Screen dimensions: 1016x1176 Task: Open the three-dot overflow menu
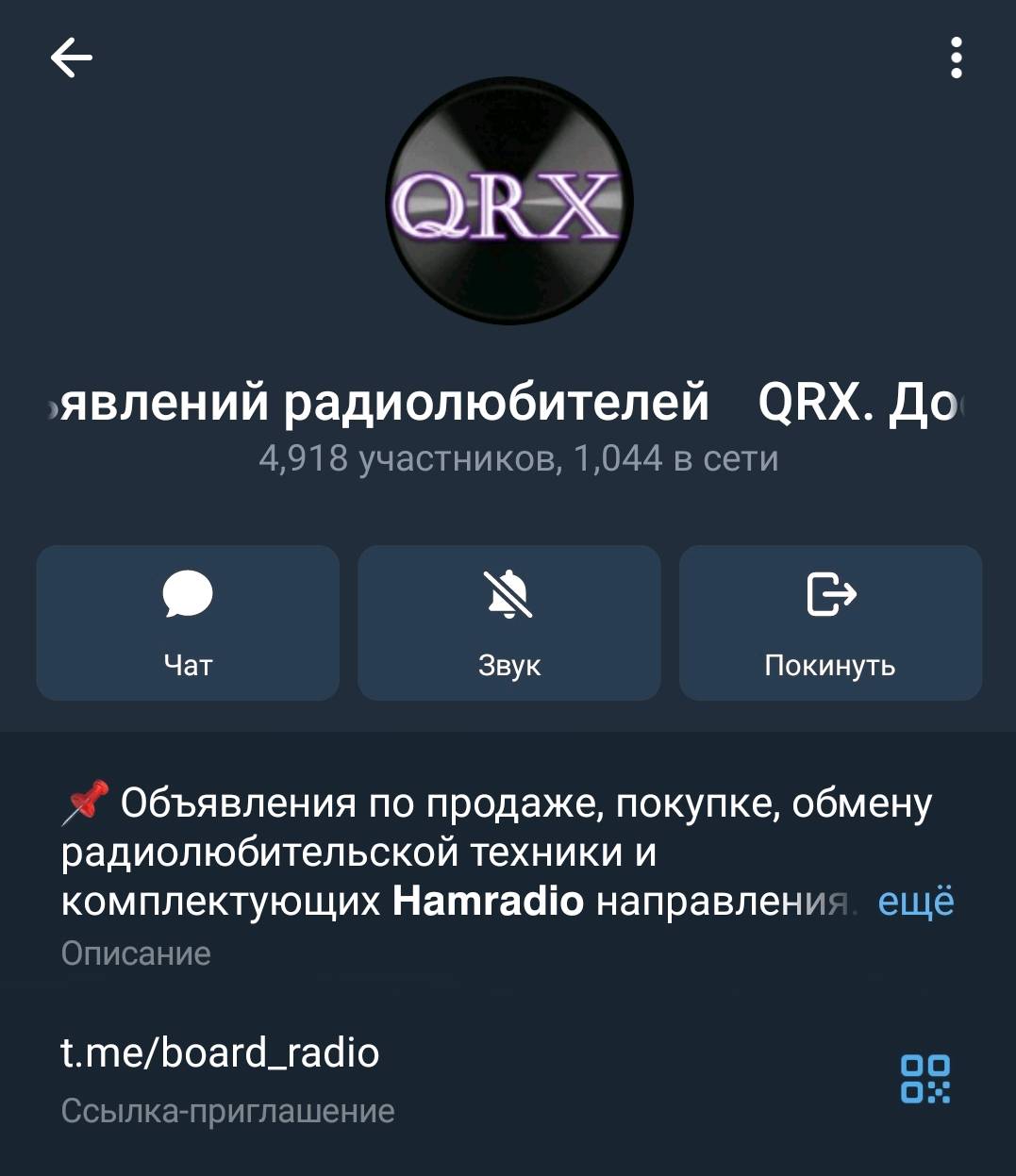956,58
